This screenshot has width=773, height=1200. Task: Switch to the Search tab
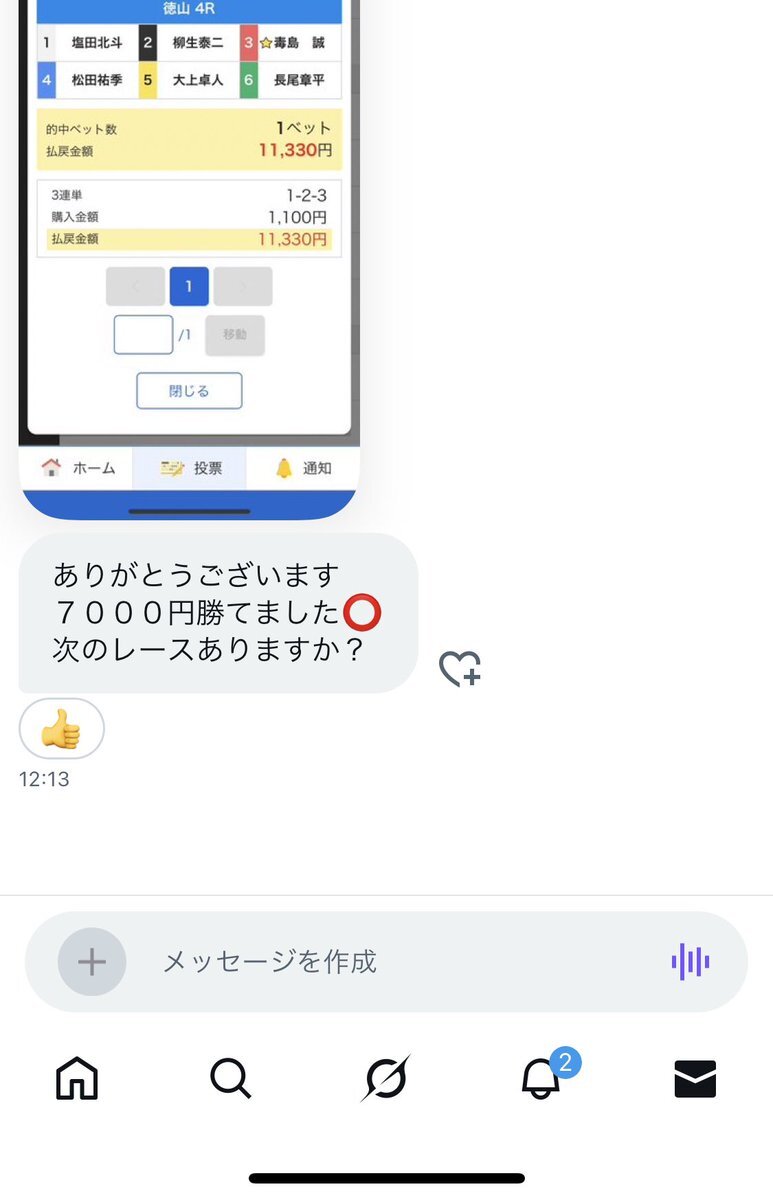pyautogui.click(x=231, y=1079)
